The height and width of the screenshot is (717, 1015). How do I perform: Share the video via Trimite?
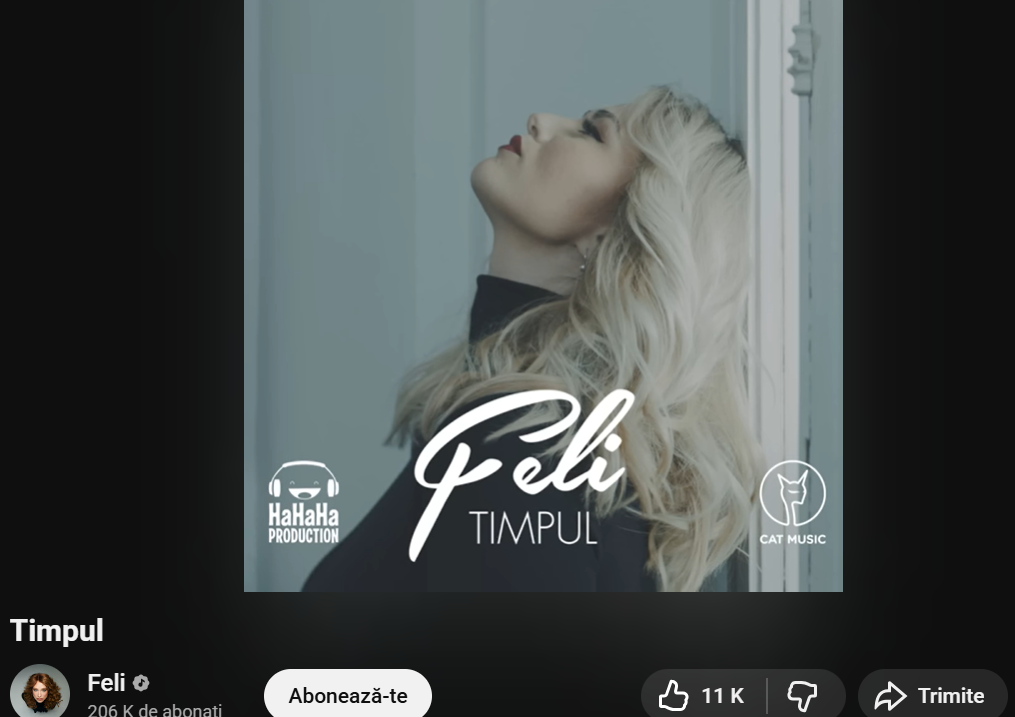point(932,695)
